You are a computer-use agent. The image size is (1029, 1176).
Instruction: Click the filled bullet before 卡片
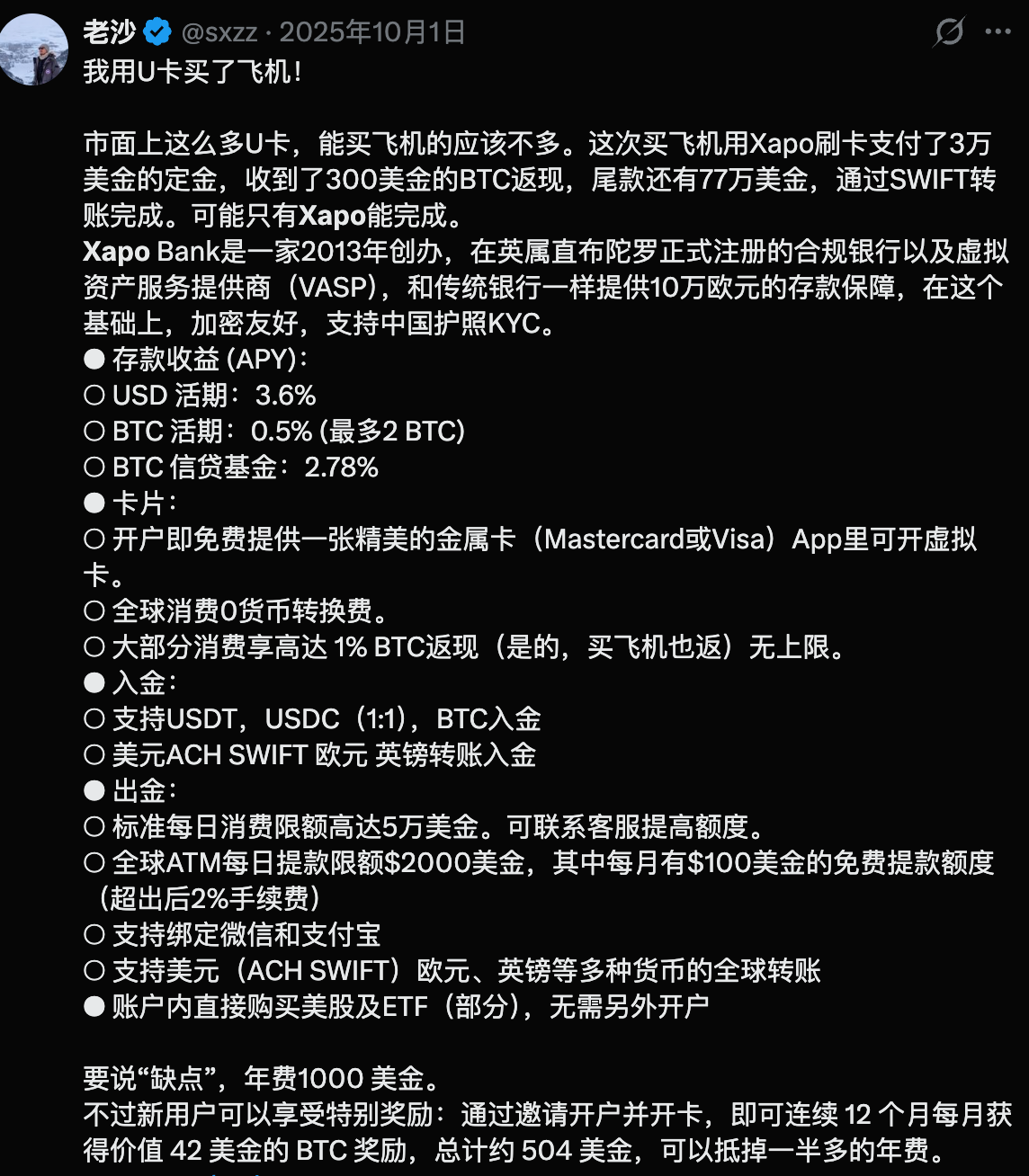point(93,503)
